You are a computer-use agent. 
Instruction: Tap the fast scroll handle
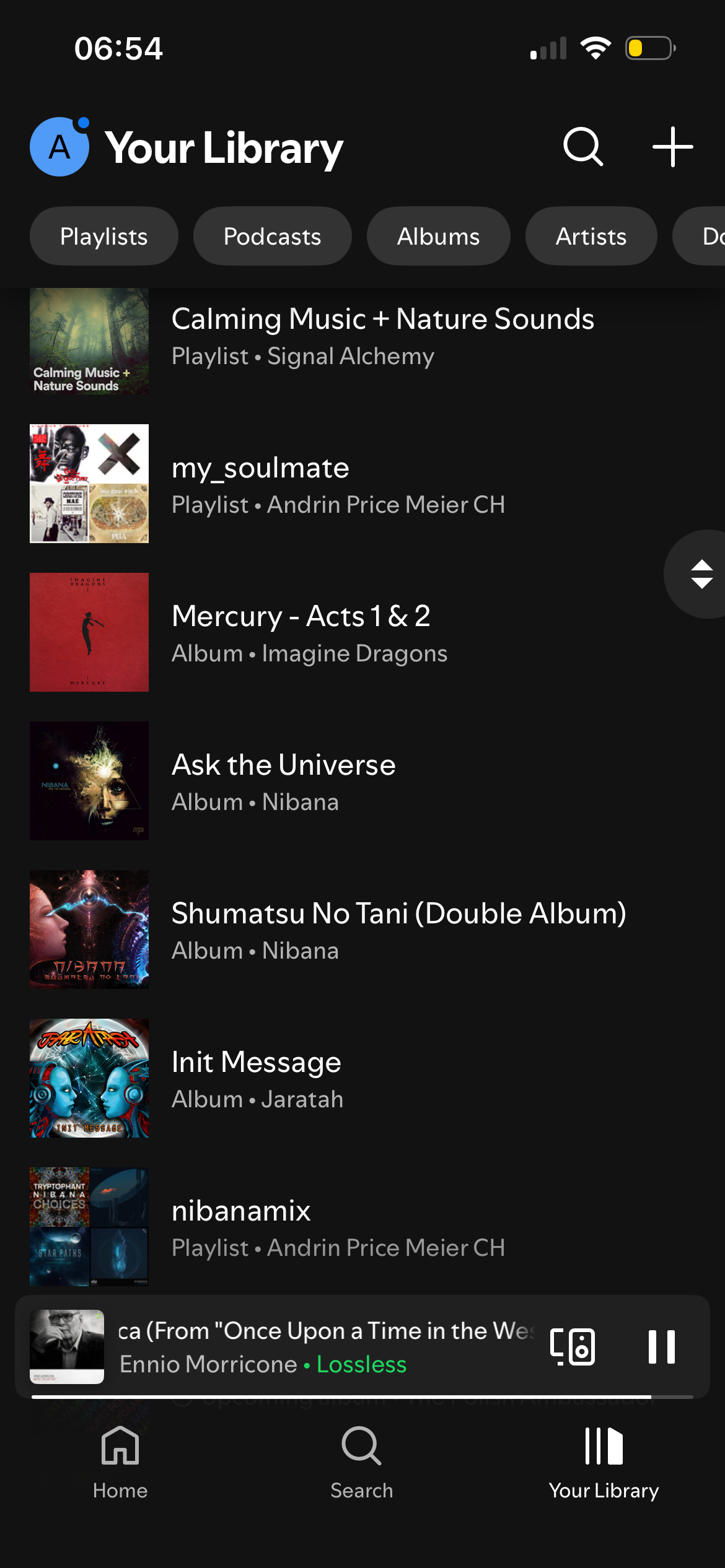click(700, 574)
